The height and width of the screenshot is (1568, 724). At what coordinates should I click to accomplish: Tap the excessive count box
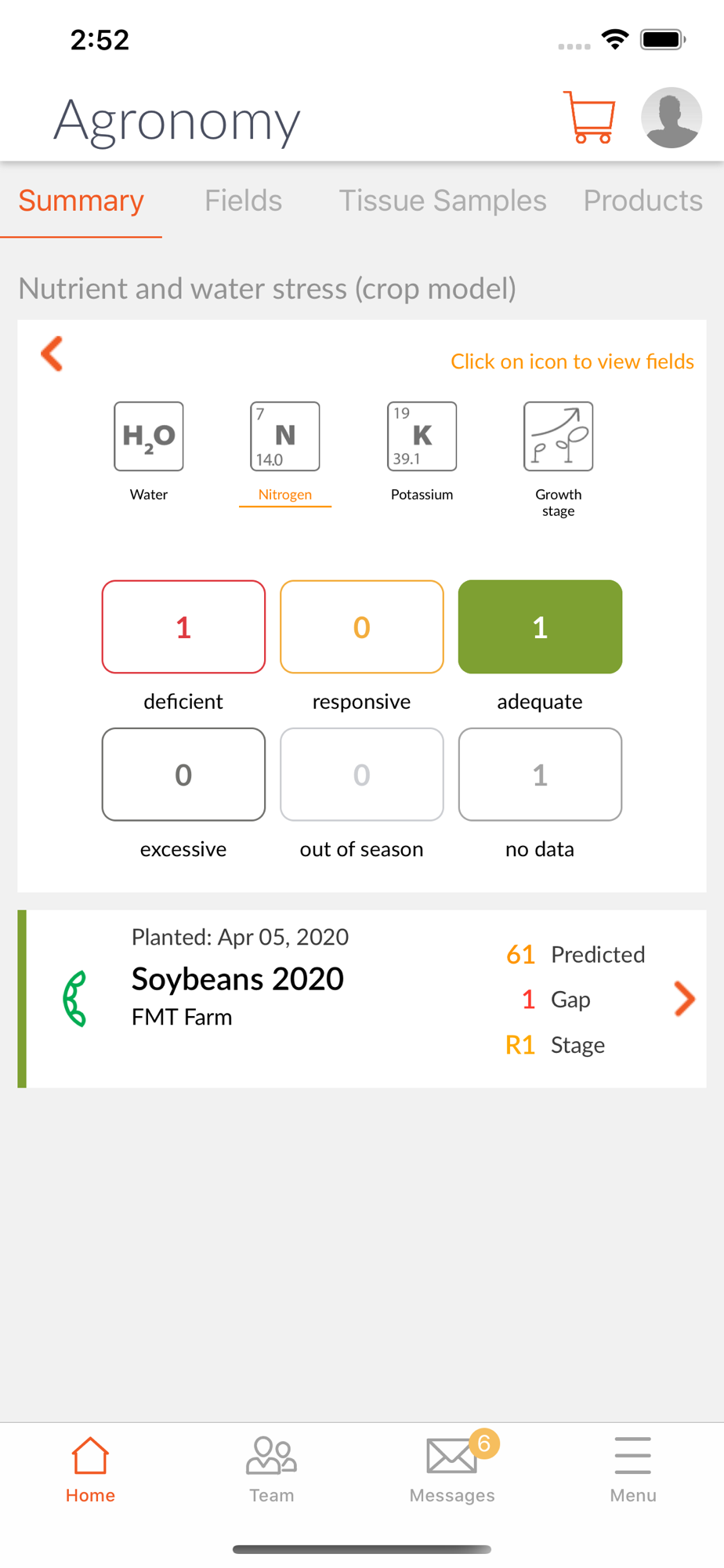[183, 775]
